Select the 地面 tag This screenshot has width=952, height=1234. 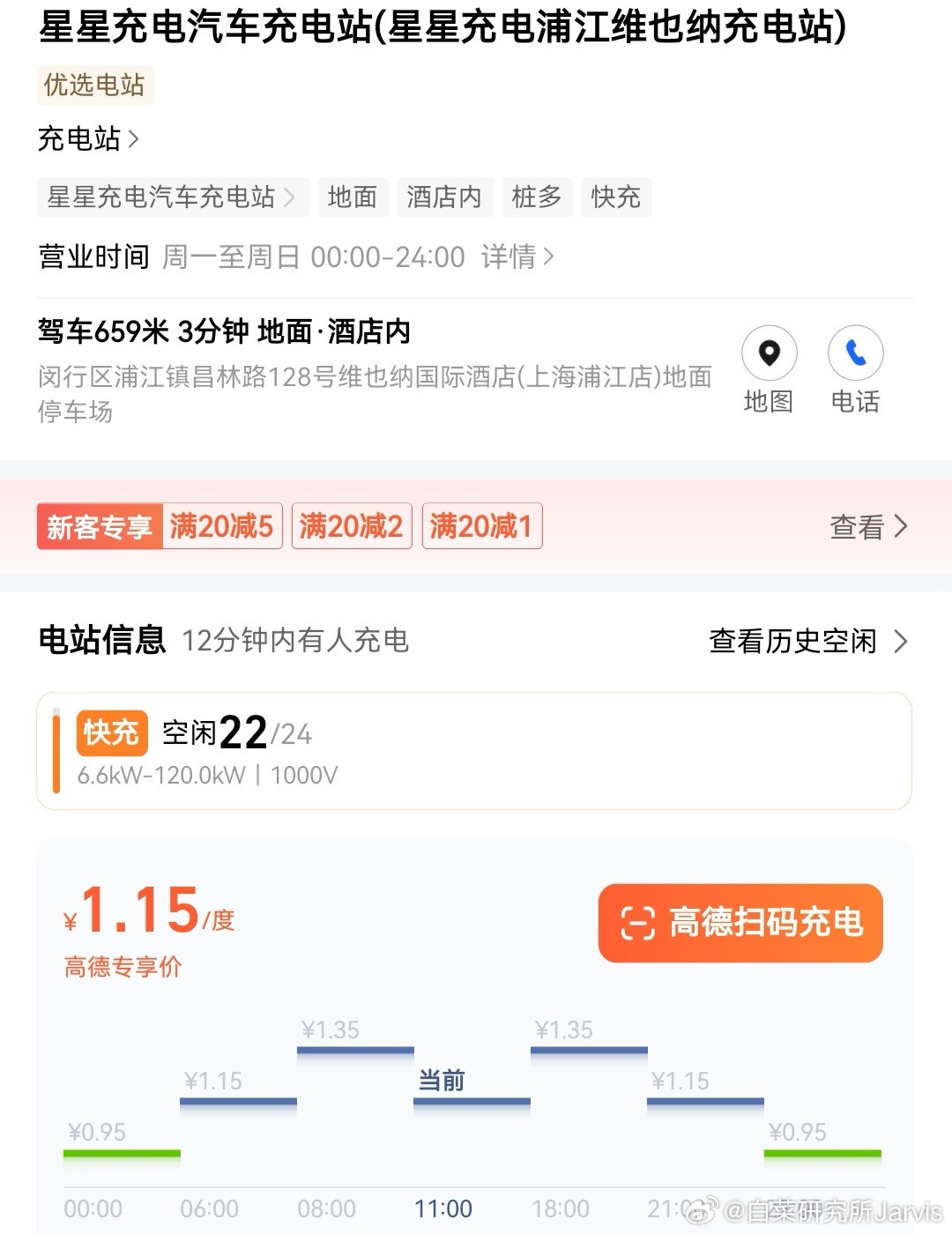pos(352,197)
